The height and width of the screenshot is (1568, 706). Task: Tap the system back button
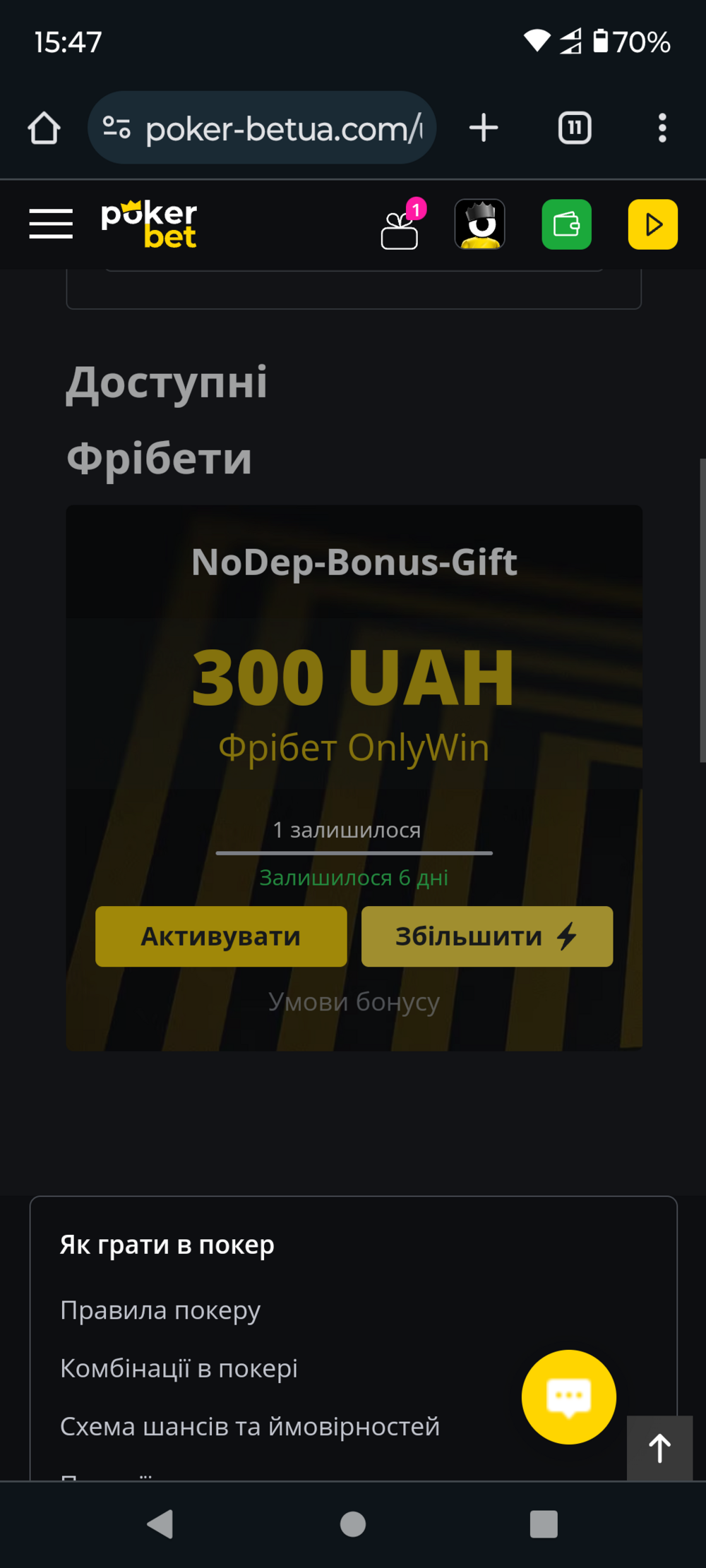[160, 1524]
